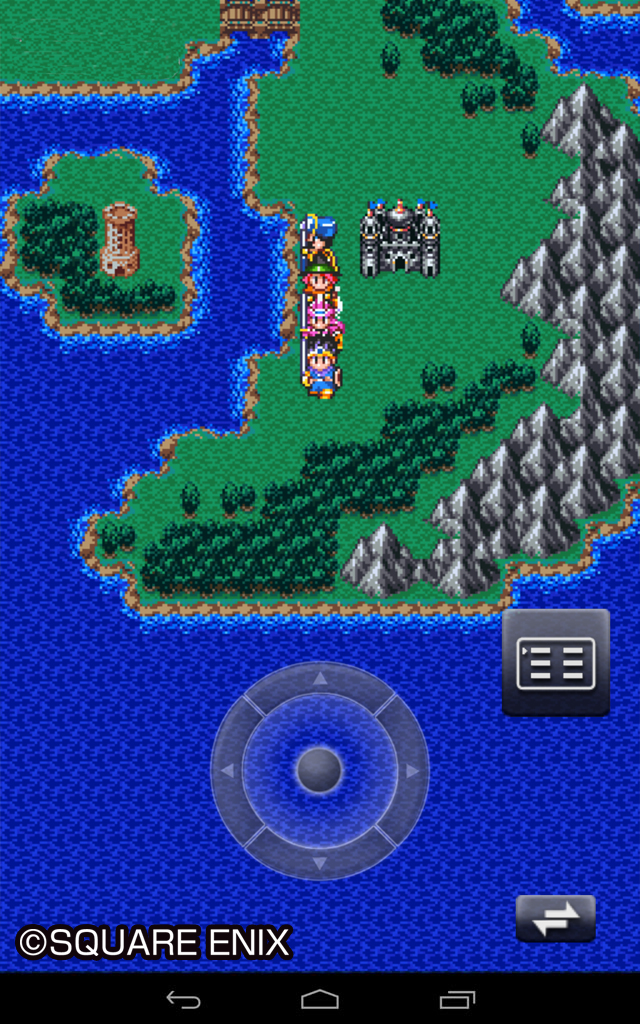Move party right with d-pad arrow
This screenshot has height=1024, width=640.
412,771
